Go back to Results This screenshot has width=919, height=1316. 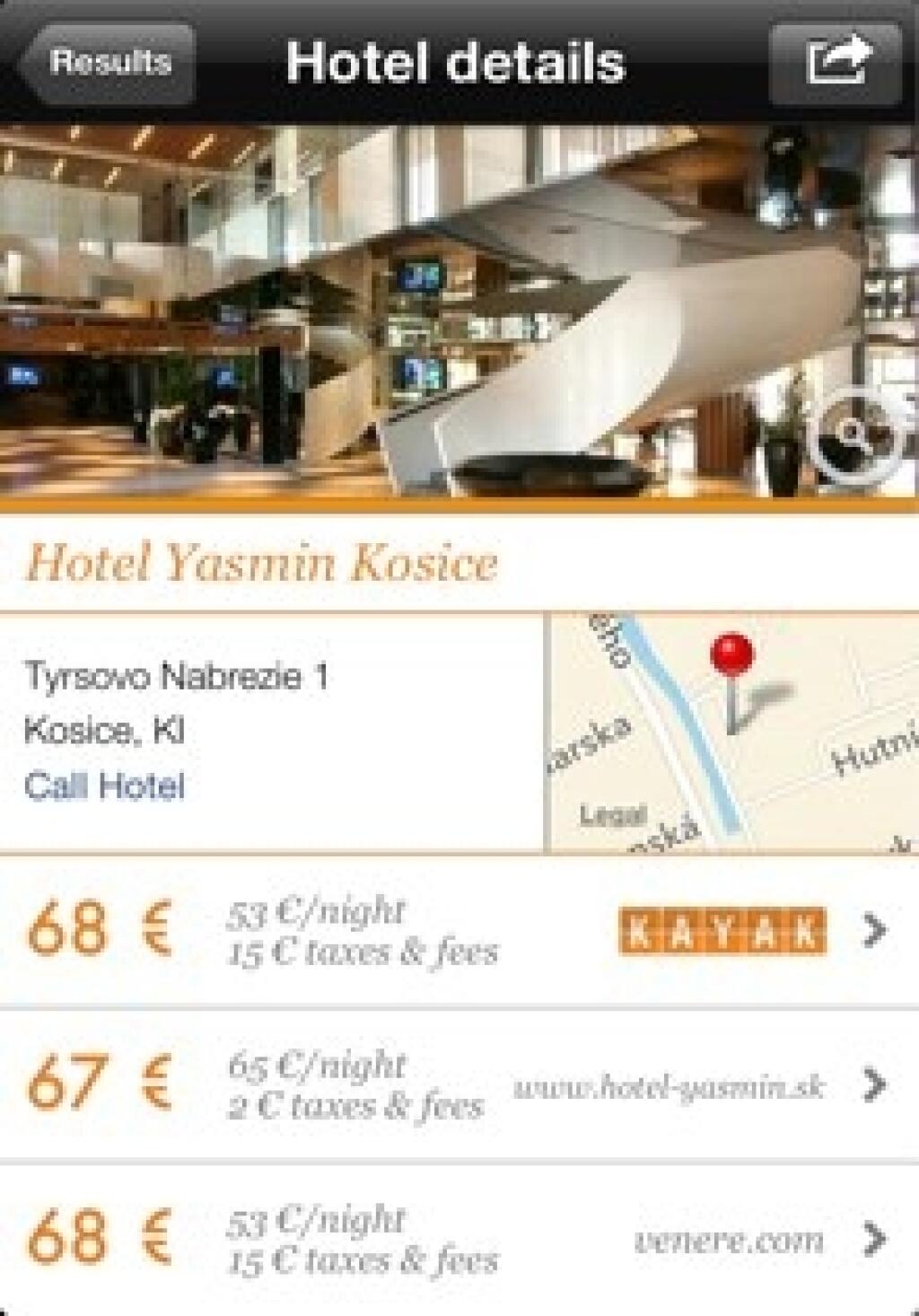(x=108, y=63)
